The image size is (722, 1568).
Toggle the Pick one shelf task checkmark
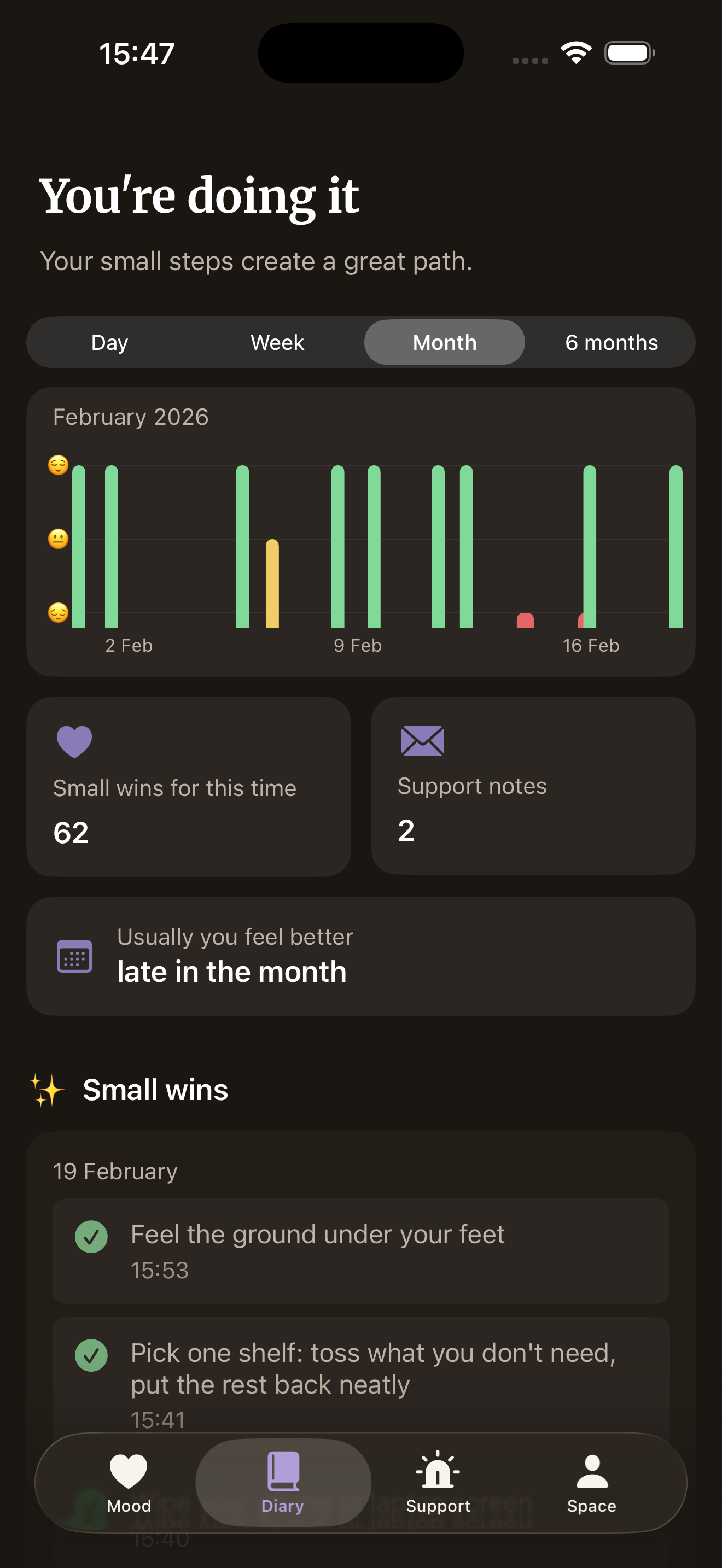tap(91, 1355)
